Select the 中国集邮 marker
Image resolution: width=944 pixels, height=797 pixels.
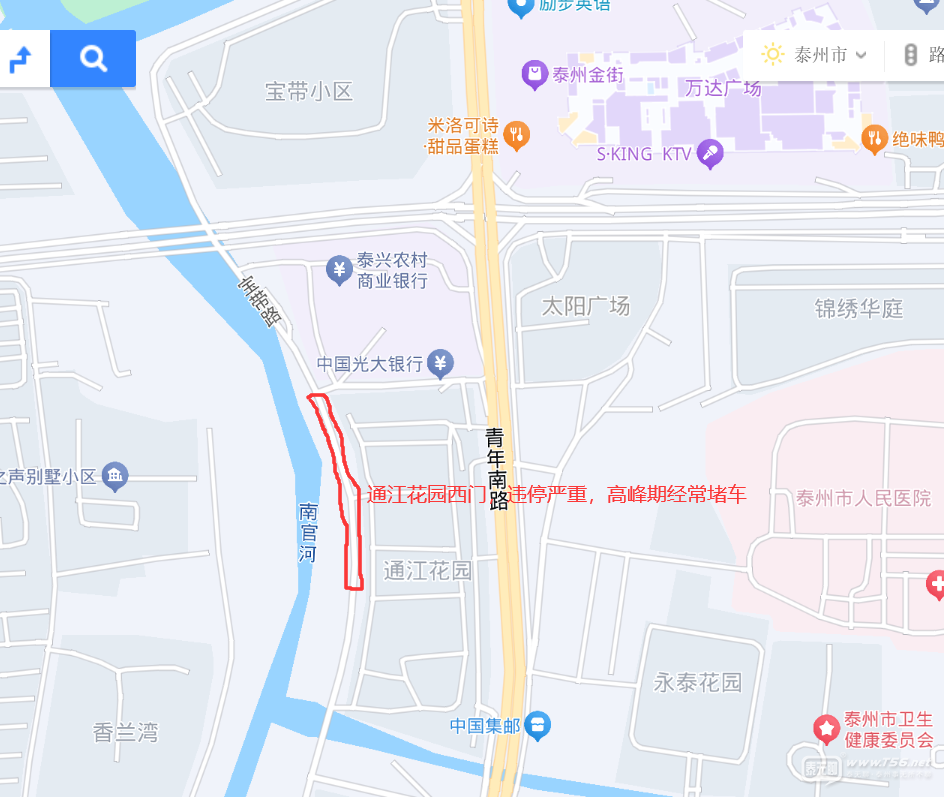click(538, 724)
